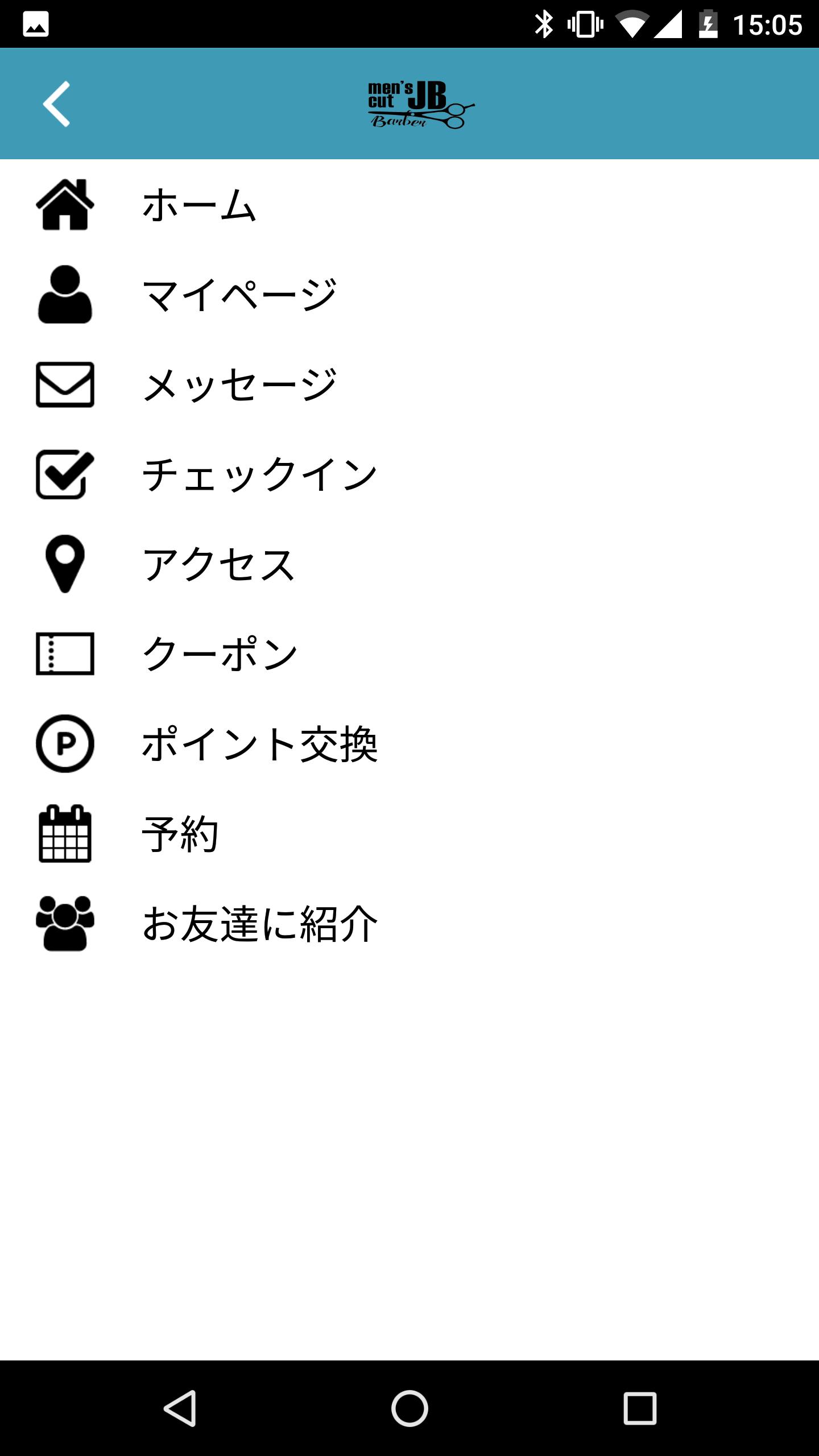Open 予約 booking page

point(180,834)
